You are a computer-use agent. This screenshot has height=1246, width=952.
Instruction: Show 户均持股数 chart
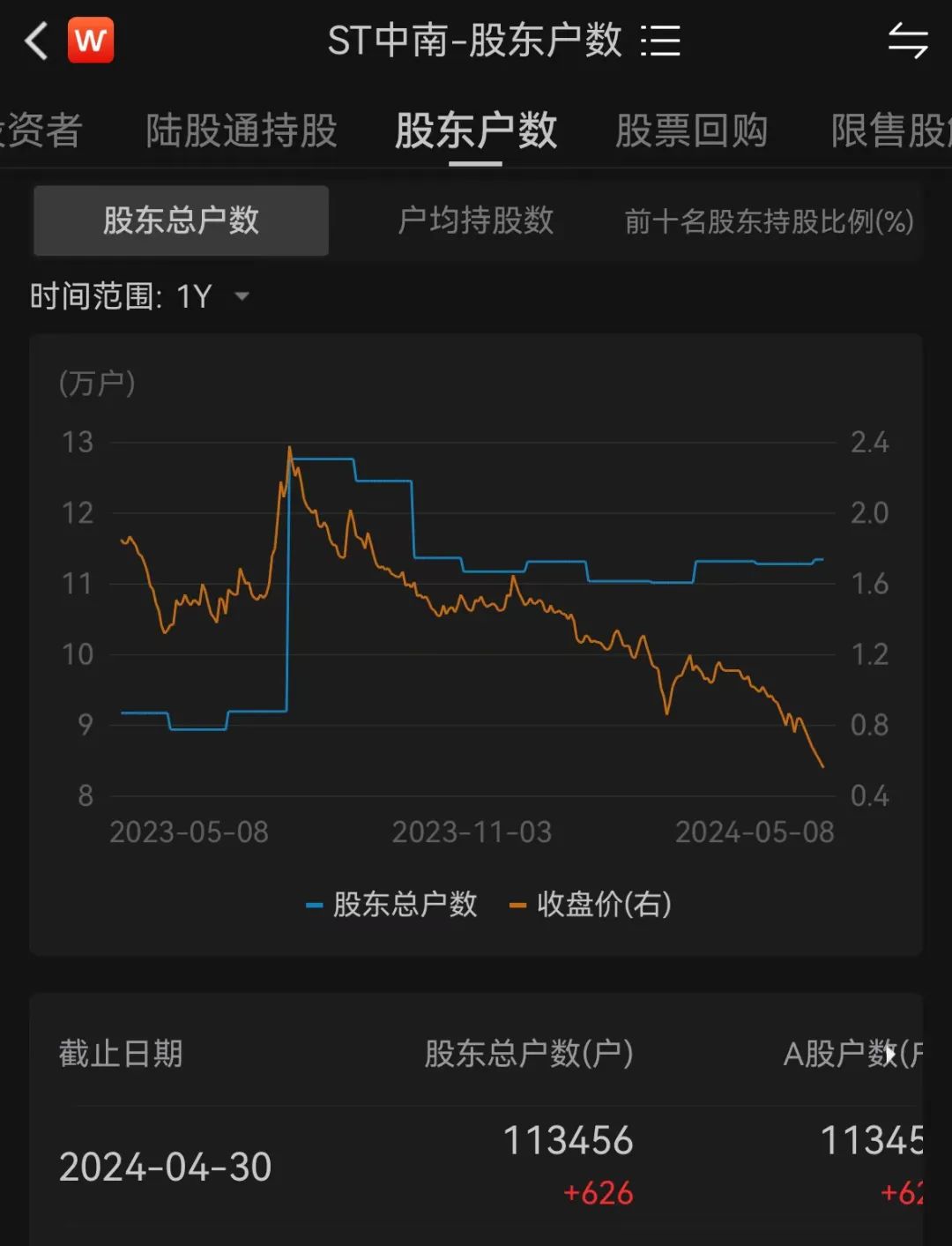point(475,220)
